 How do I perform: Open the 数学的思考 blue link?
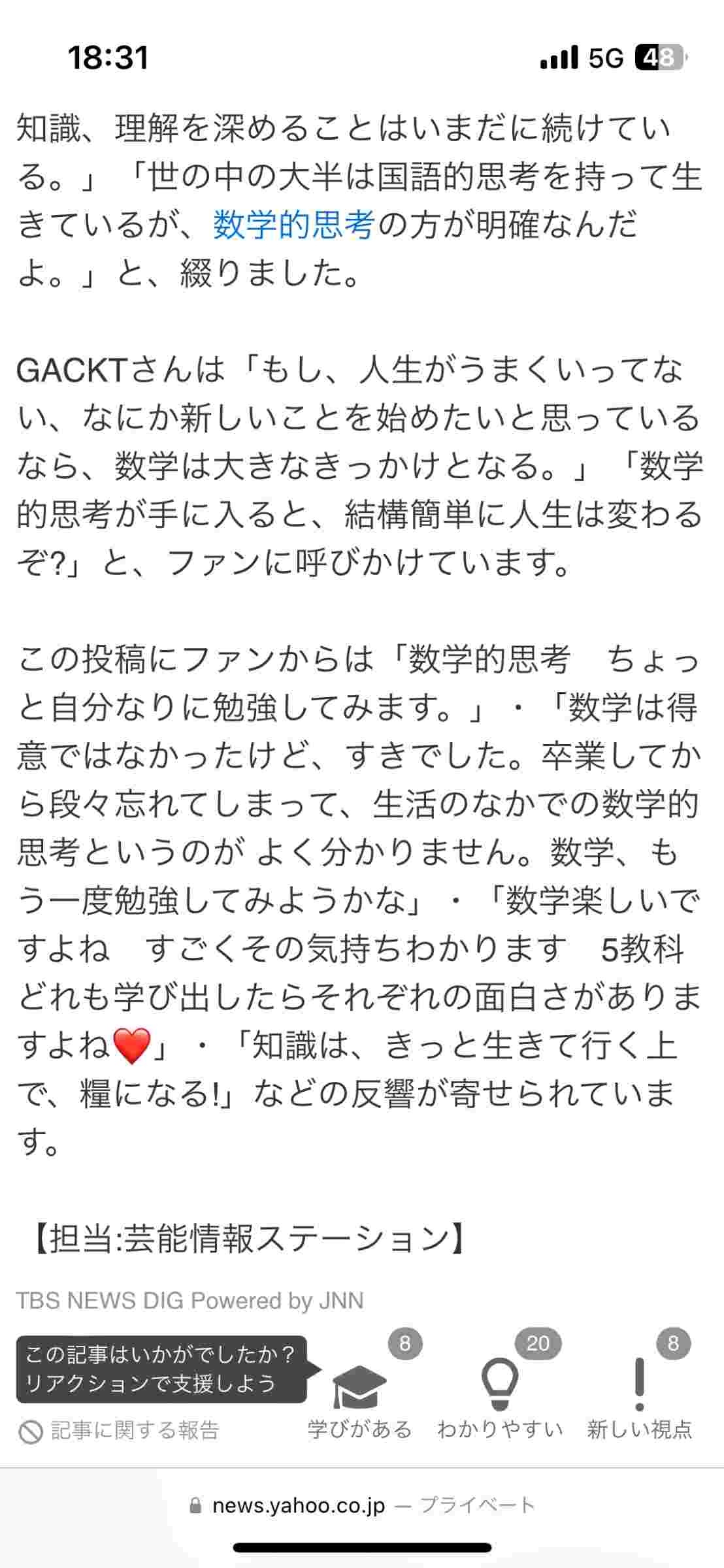coord(293,226)
